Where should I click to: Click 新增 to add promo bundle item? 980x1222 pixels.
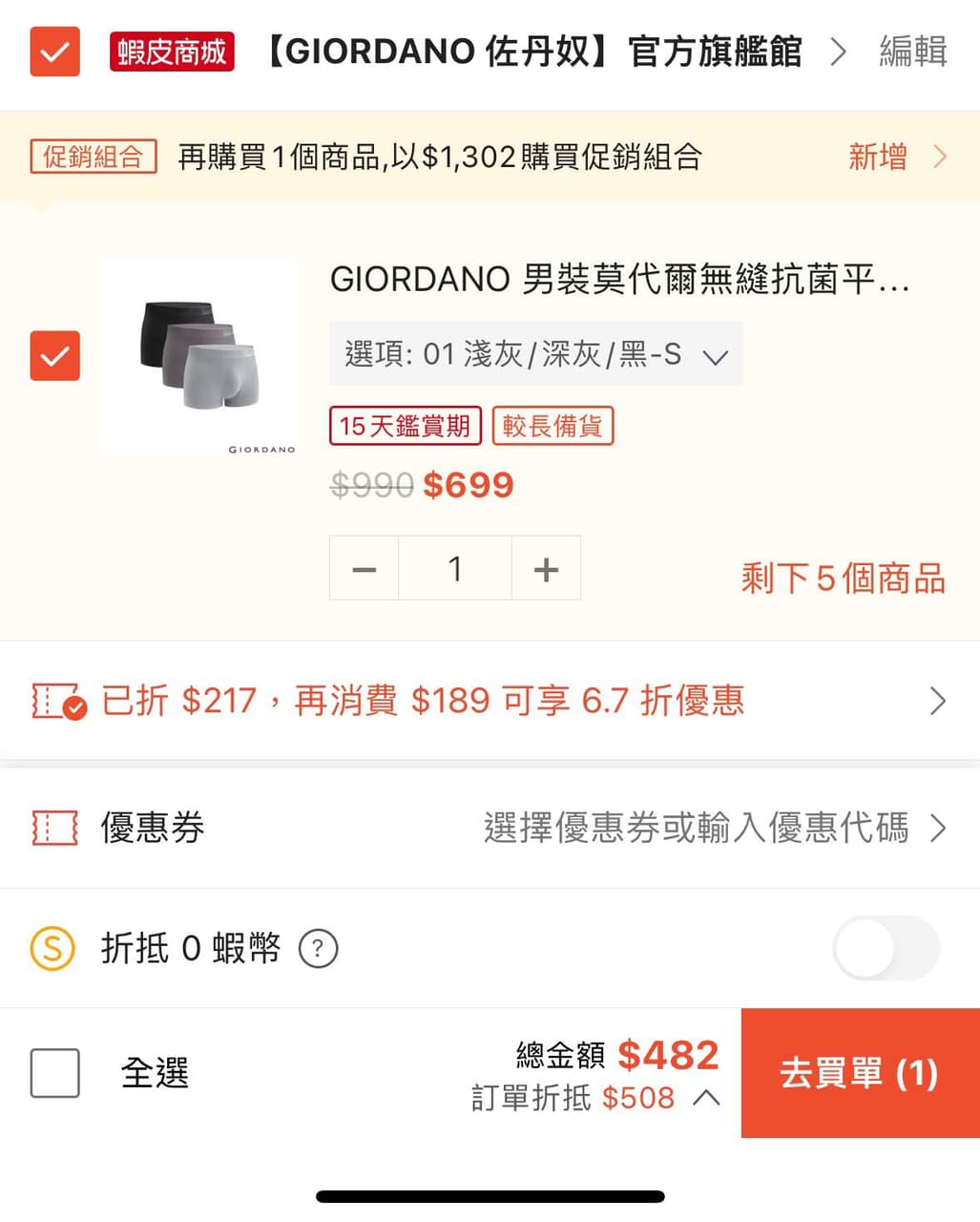coord(876,157)
